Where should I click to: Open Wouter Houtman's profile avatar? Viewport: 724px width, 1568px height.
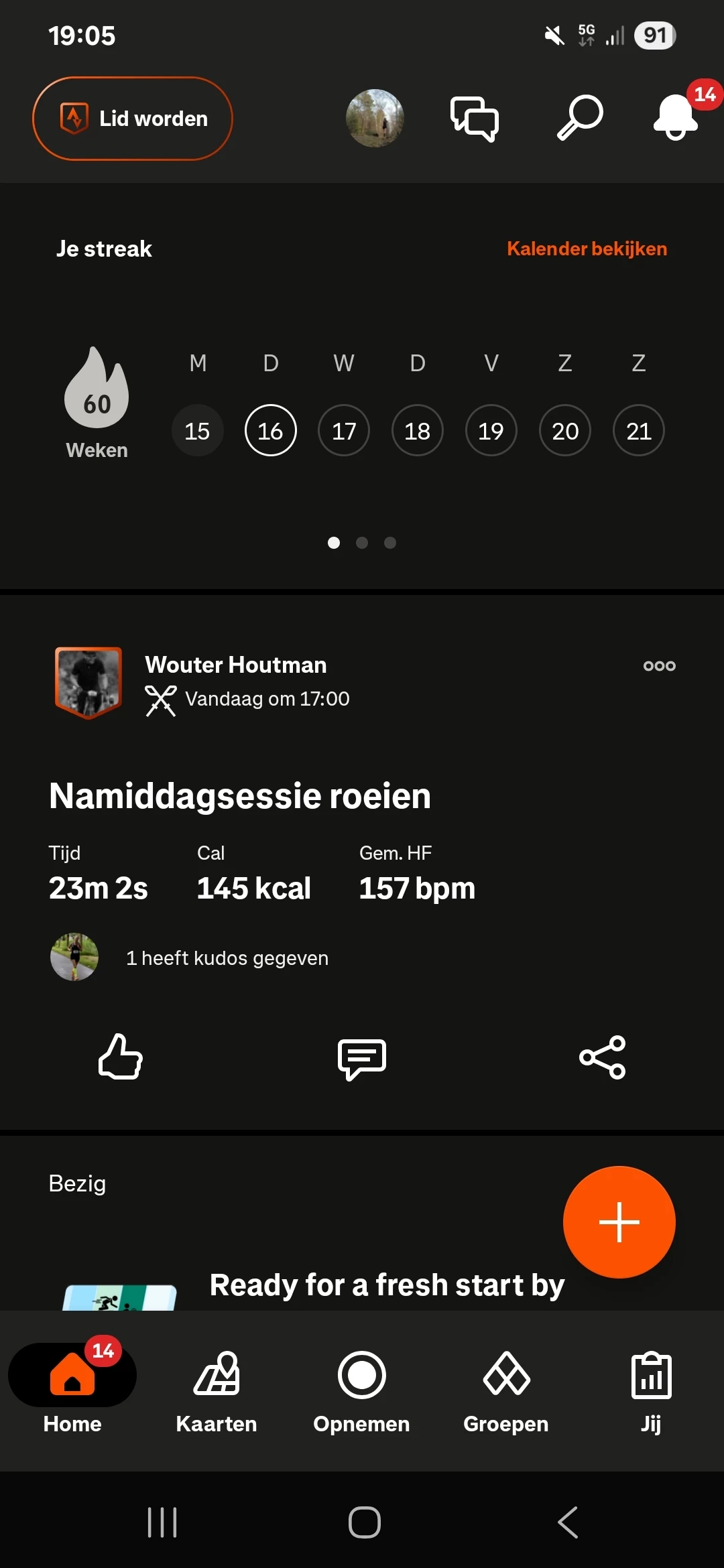pyautogui.click(x=88, y=682)
